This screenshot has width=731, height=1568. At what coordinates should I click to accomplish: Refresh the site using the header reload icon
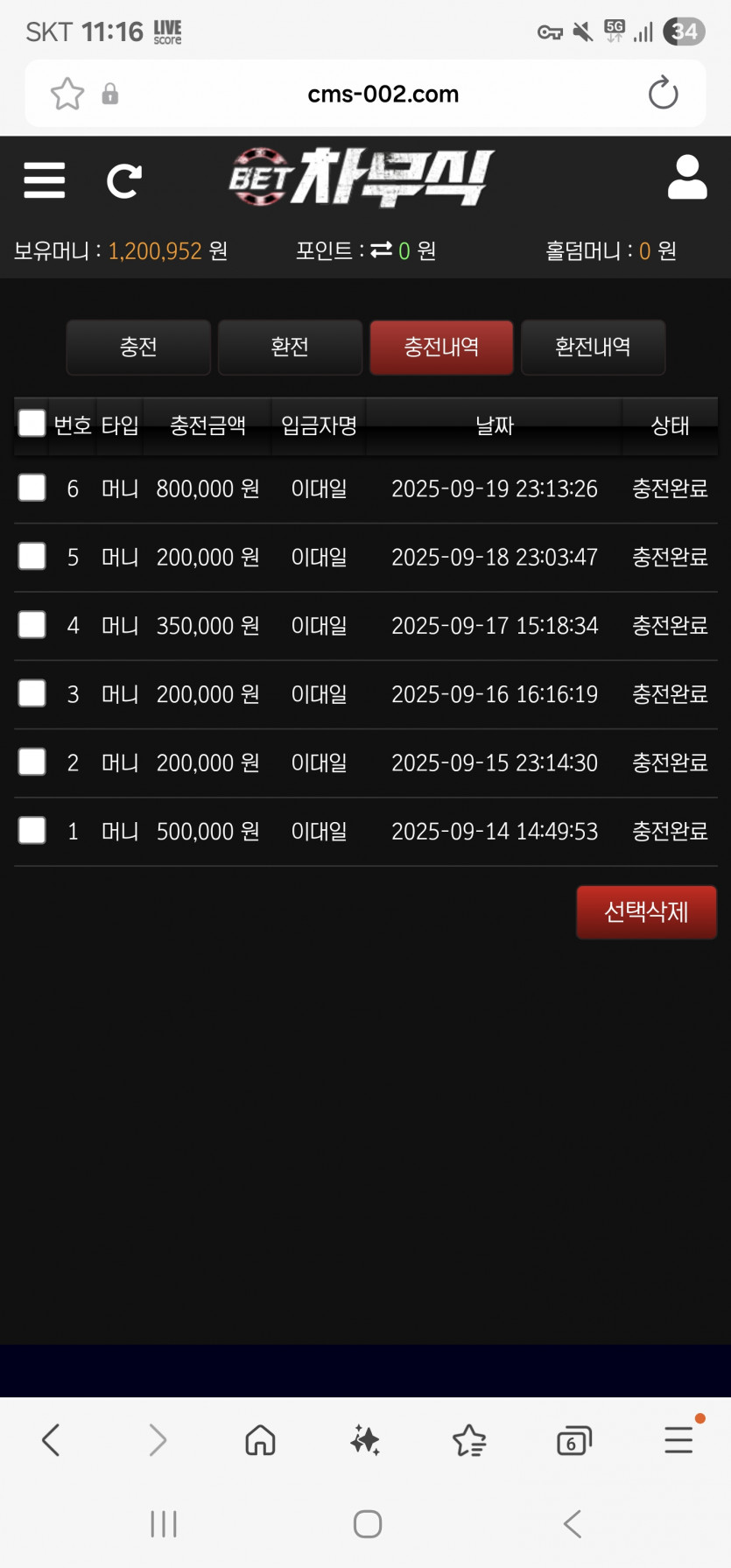(x=123, y=181)
